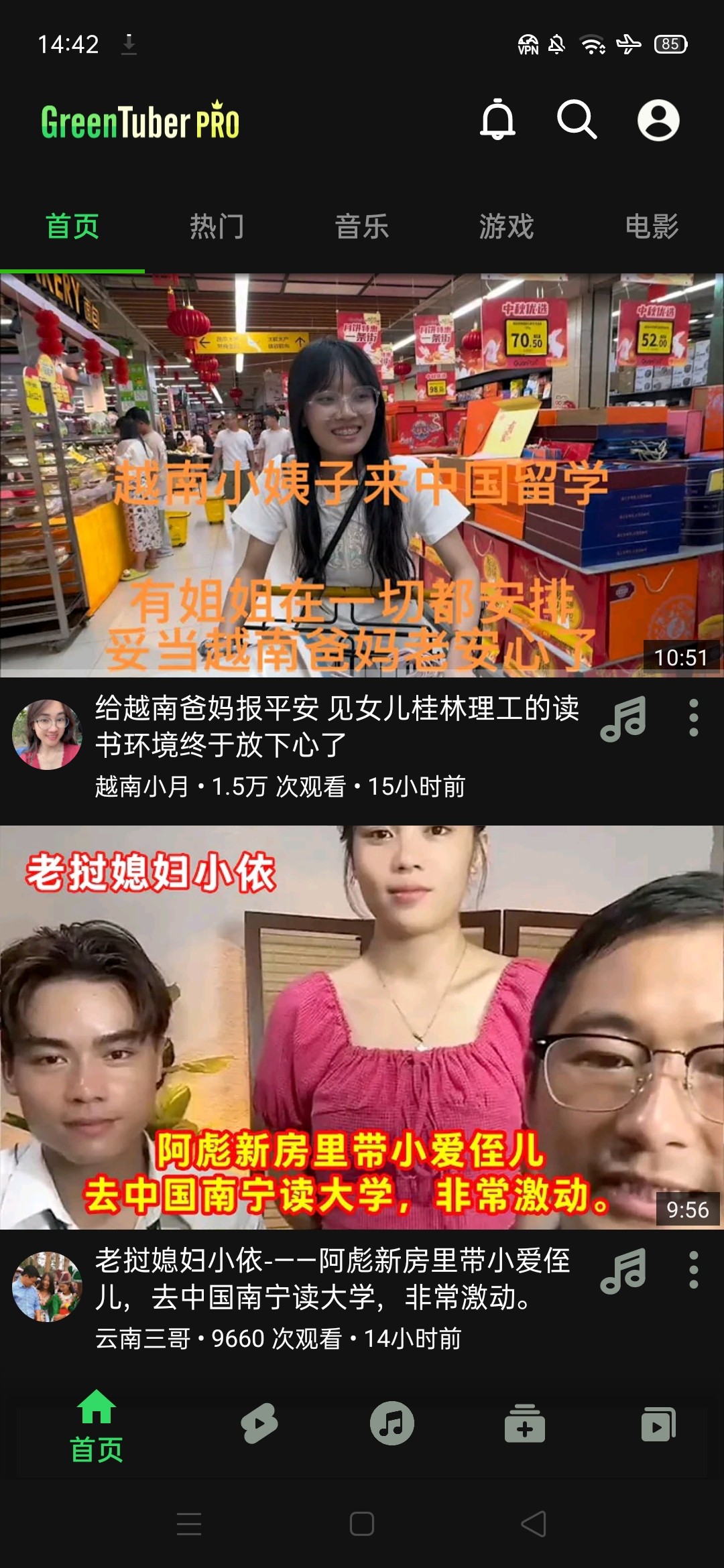The height and width of the screenshot is (1568, 724).
Task: Open the Shorts tab in bottom navigation
Action: point(259,1423)
